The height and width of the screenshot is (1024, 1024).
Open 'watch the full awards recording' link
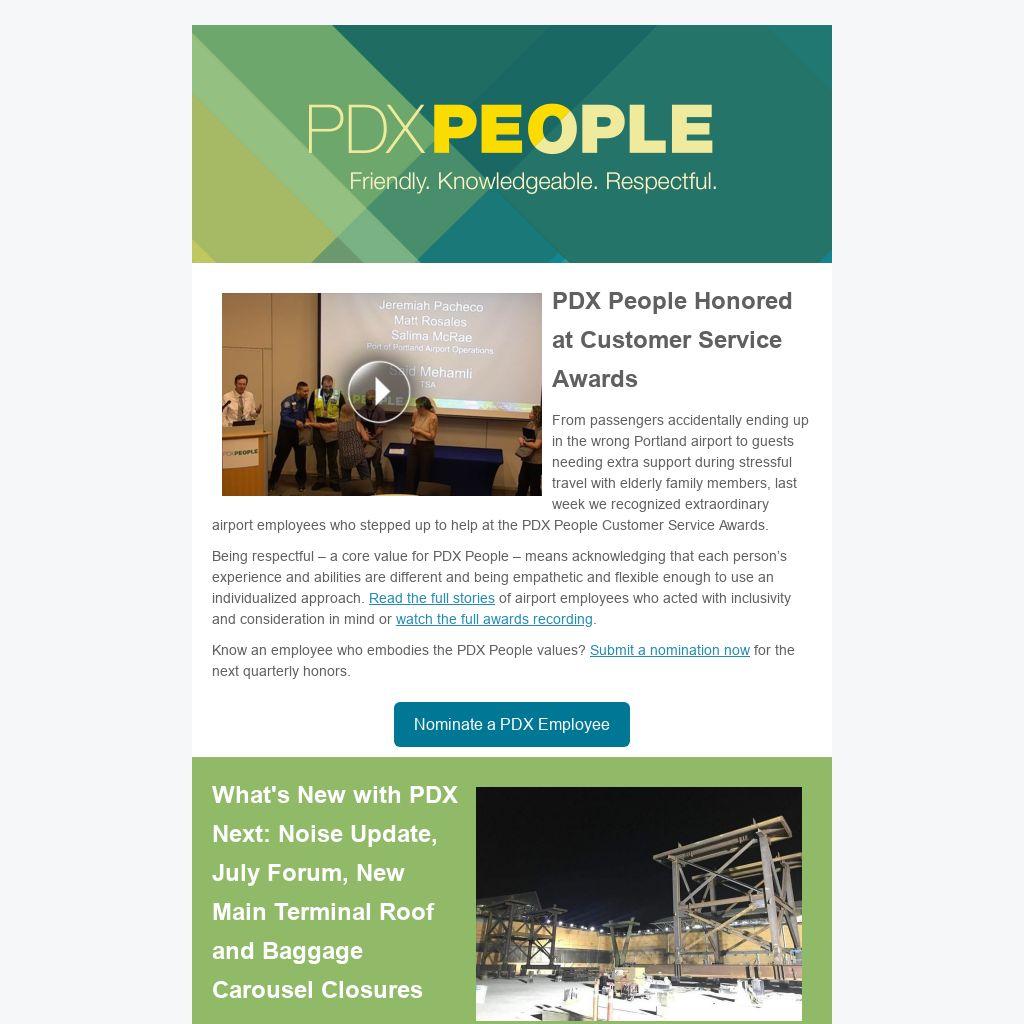494,619
